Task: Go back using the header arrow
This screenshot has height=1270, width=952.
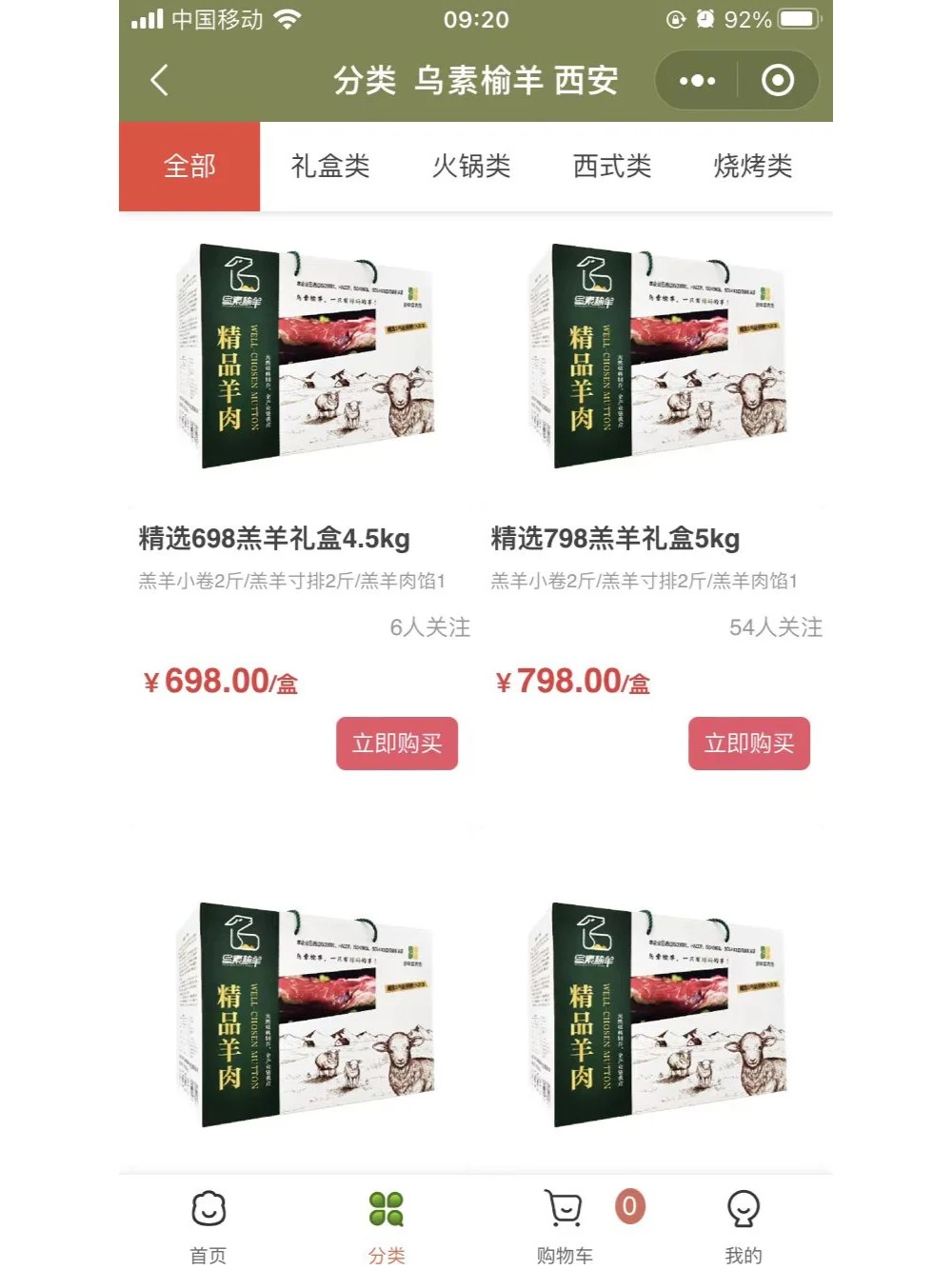Action: click(x=160, y=81)
